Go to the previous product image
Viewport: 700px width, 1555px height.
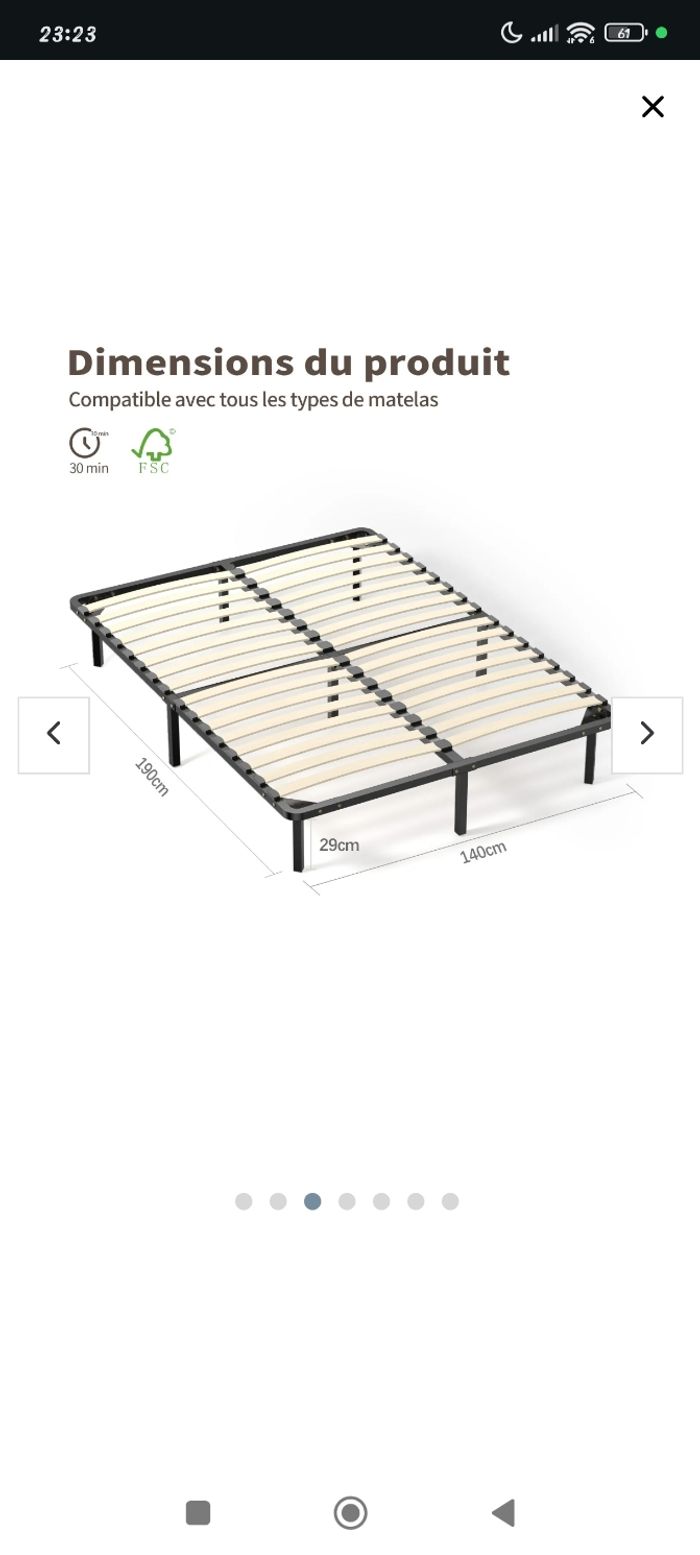click(54, 734)
